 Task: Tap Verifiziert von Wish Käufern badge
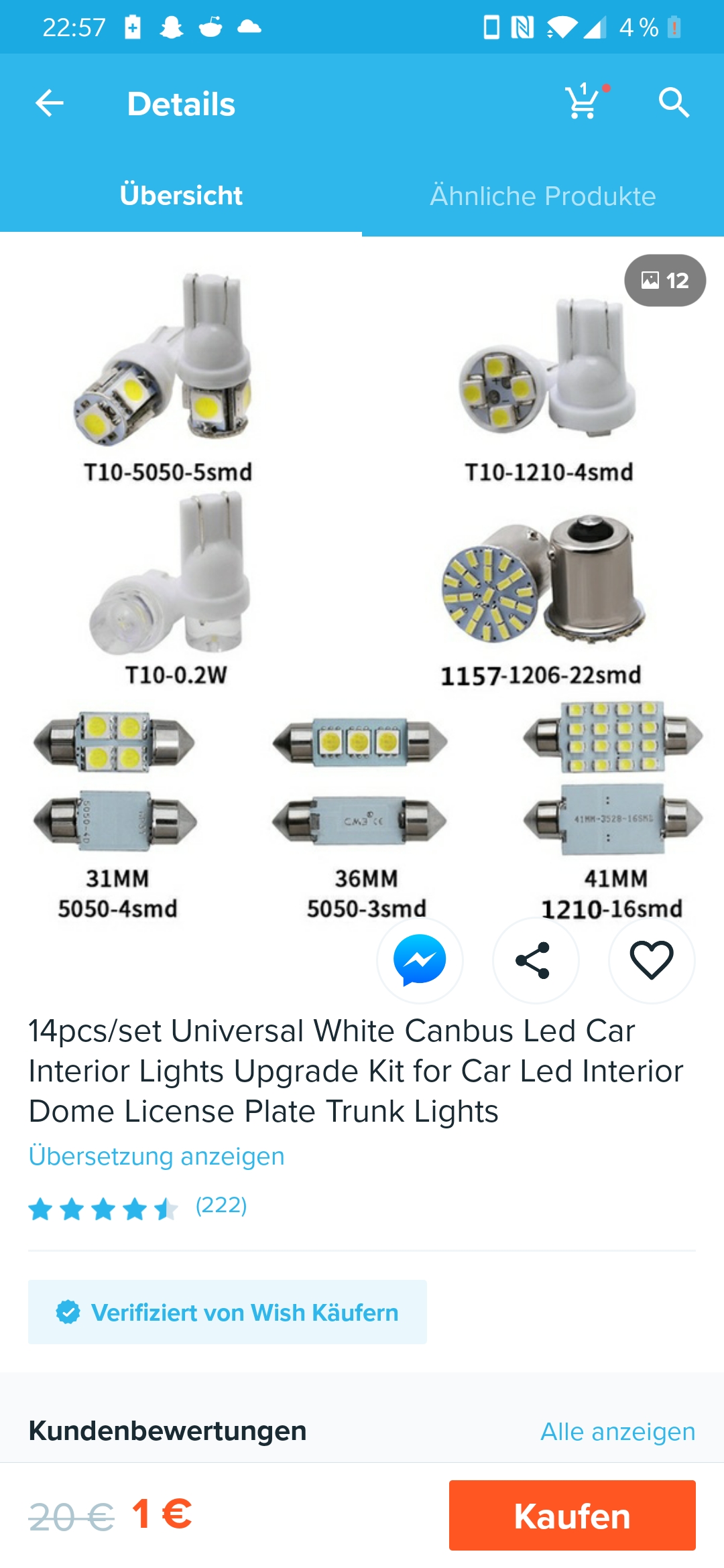click(x=227, y=1312)
